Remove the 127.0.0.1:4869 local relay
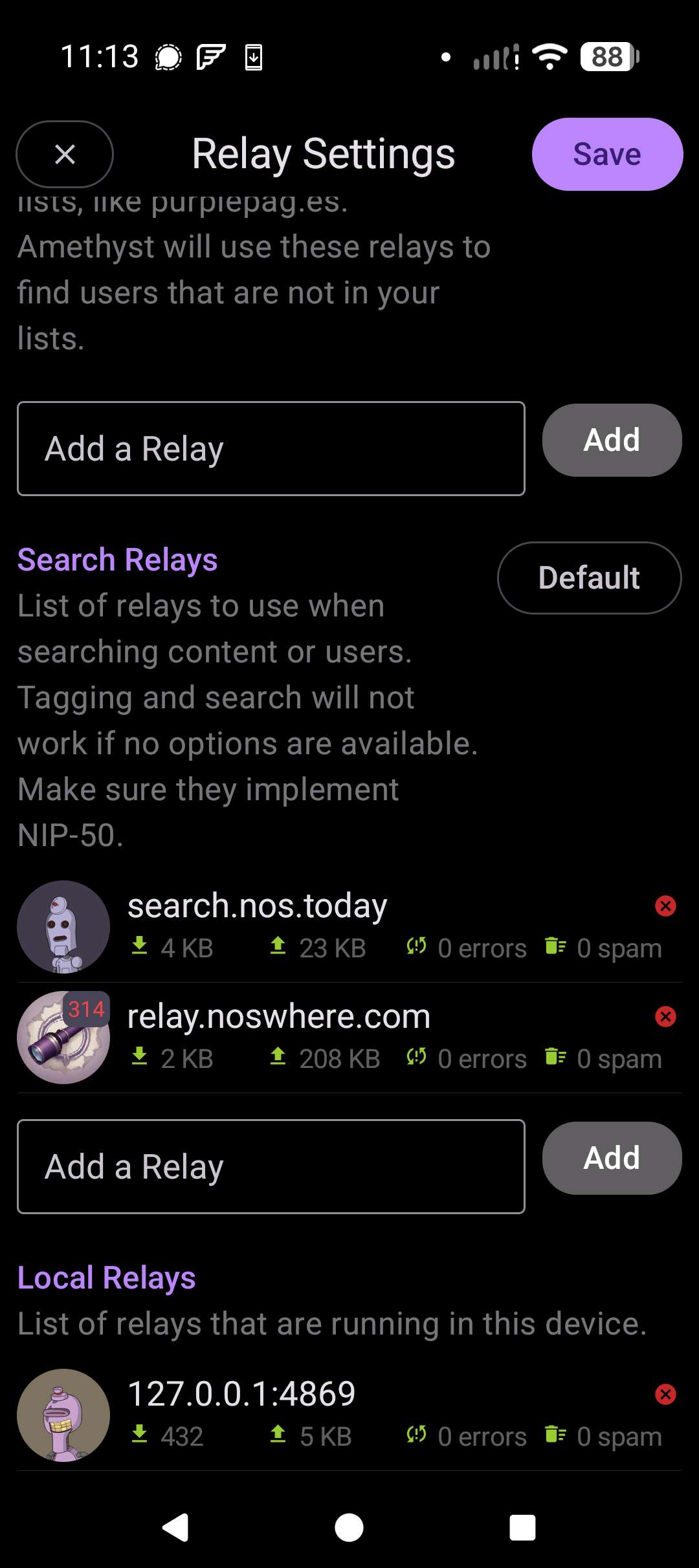 [x=665, y=1394]
